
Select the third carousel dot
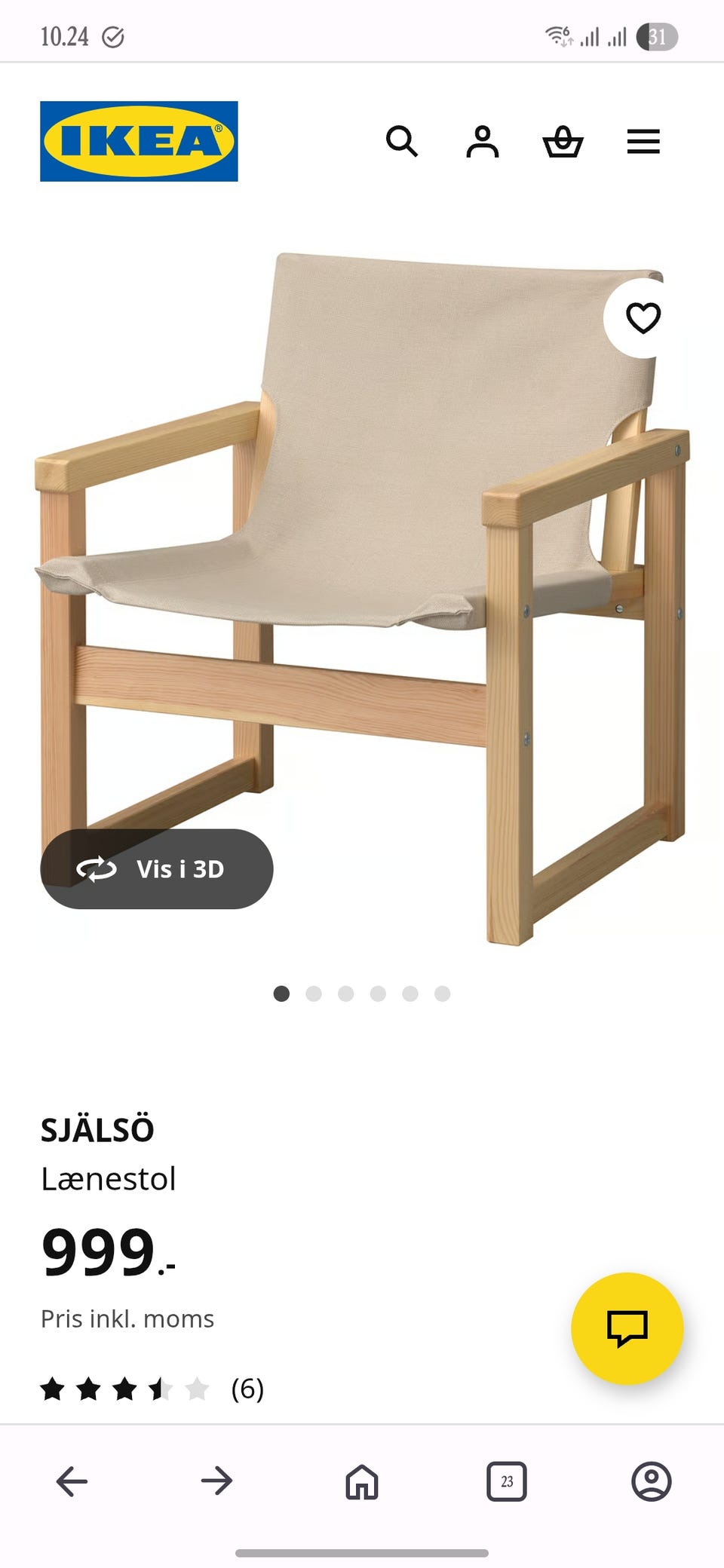tap(345, 994)
